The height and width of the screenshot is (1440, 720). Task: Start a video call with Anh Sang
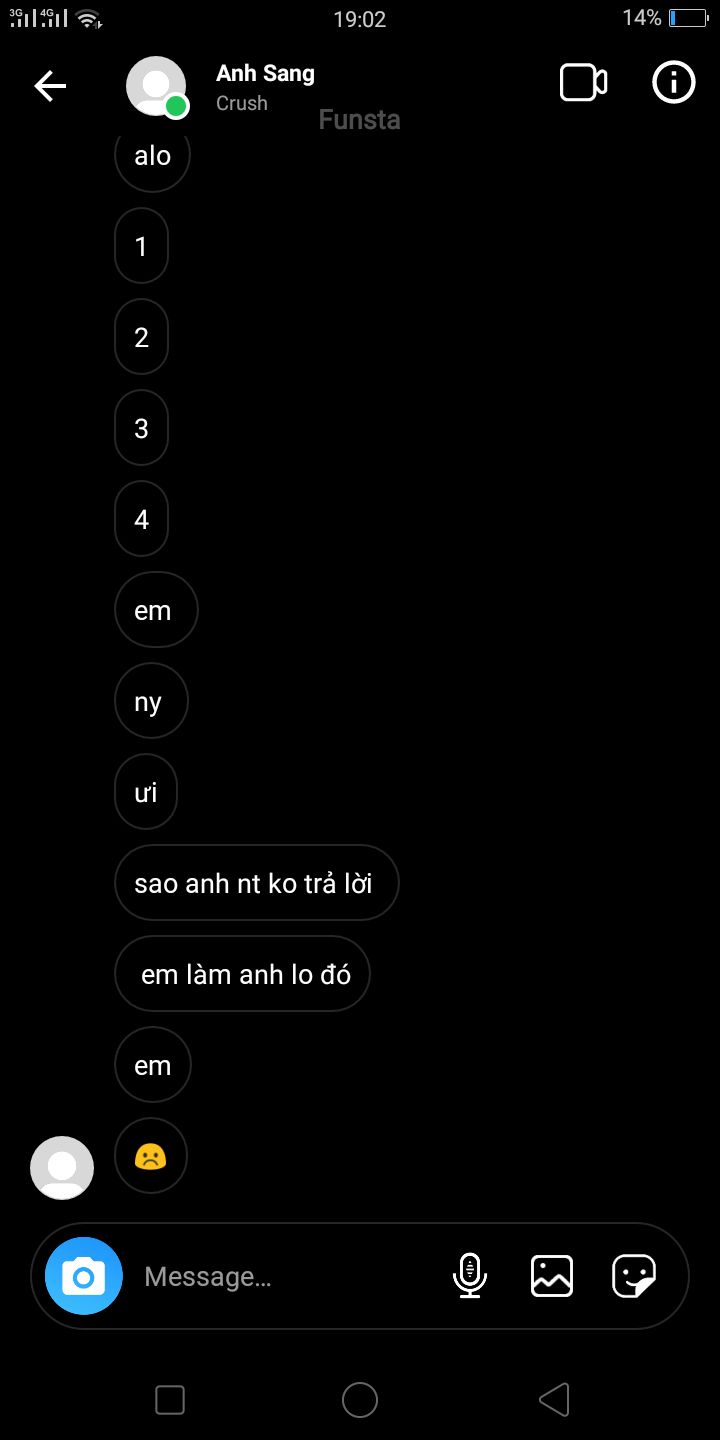[583, 83]
